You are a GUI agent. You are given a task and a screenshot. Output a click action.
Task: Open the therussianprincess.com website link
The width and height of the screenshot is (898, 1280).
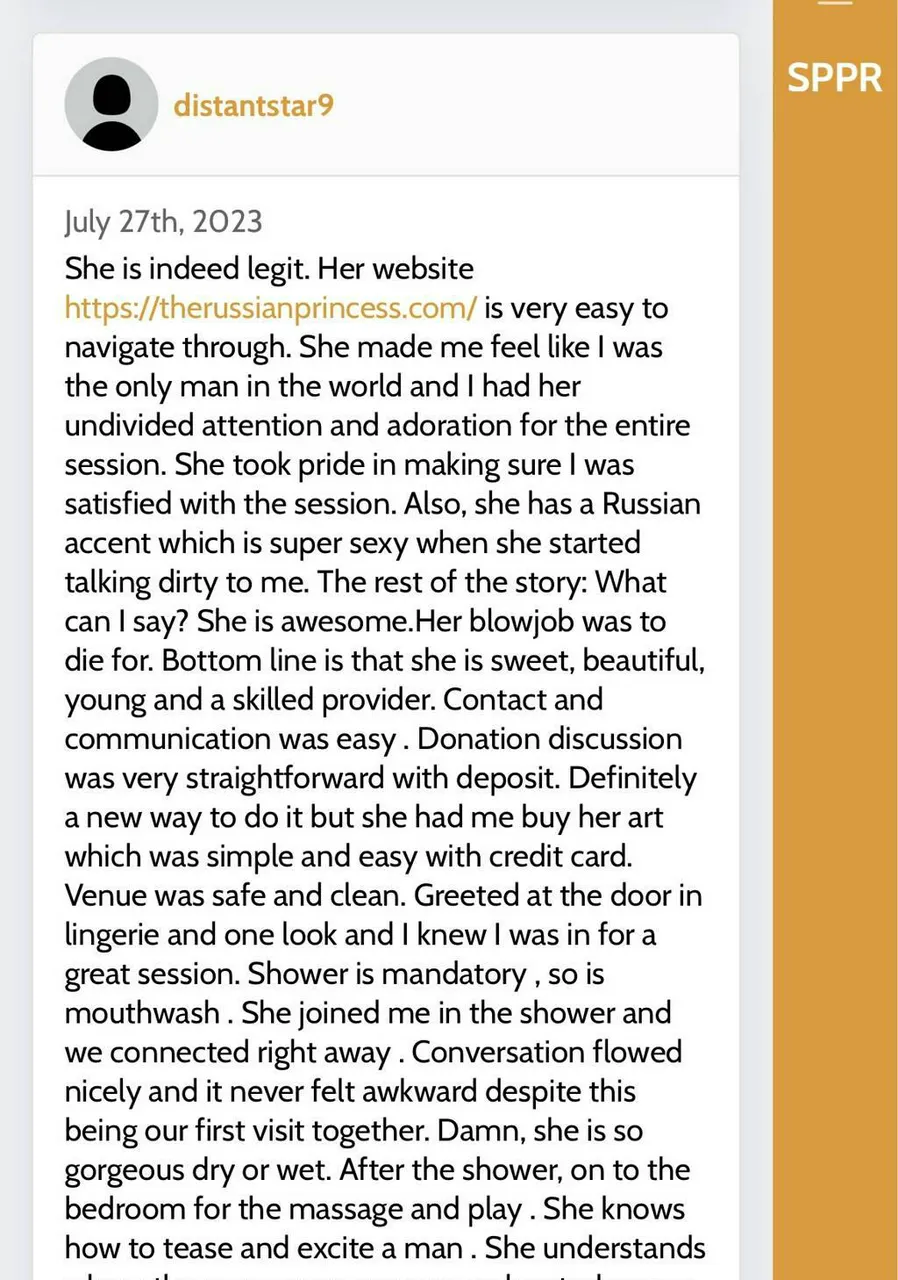[x=270, y=308]
